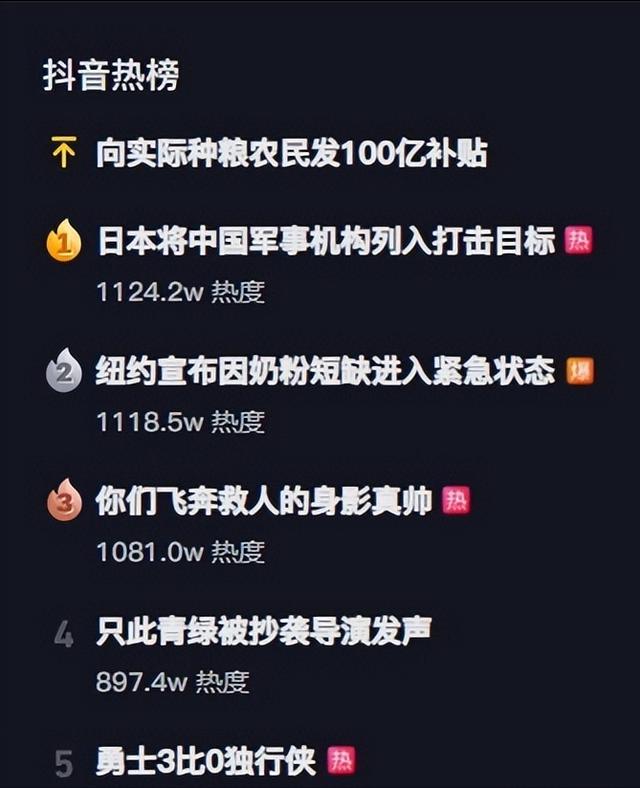View topic 纽约宣布因奶粉短缺进入紧急状态
This screenshot has height=788, width=640.
click(325, 372)
